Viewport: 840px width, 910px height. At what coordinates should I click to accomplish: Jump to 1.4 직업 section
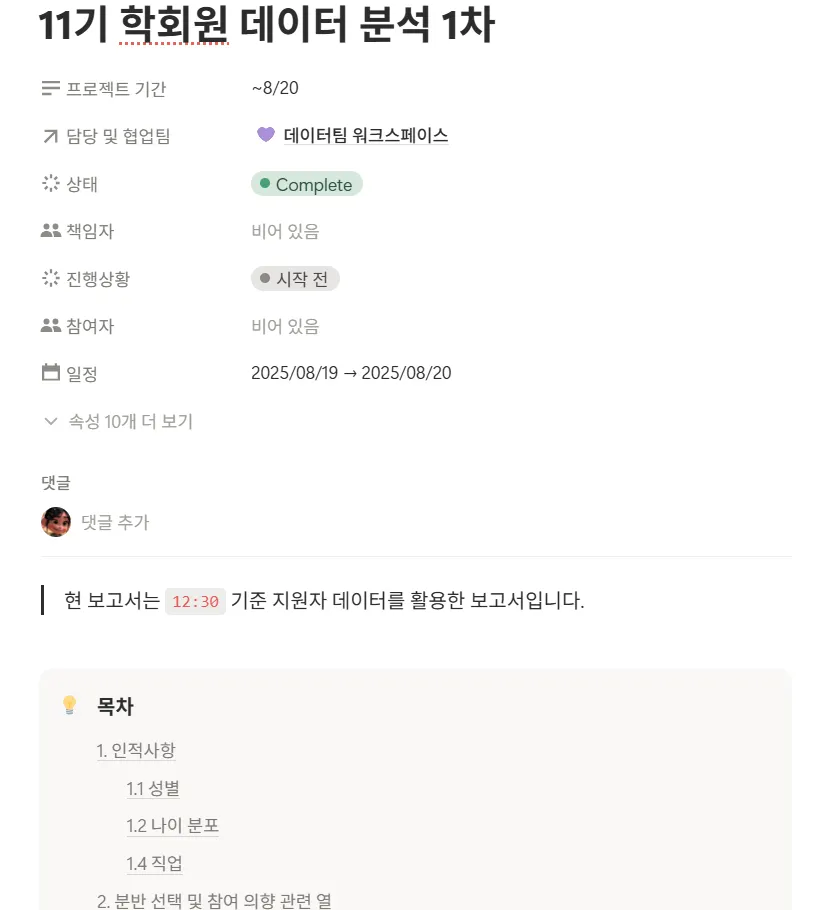(154, 864)
